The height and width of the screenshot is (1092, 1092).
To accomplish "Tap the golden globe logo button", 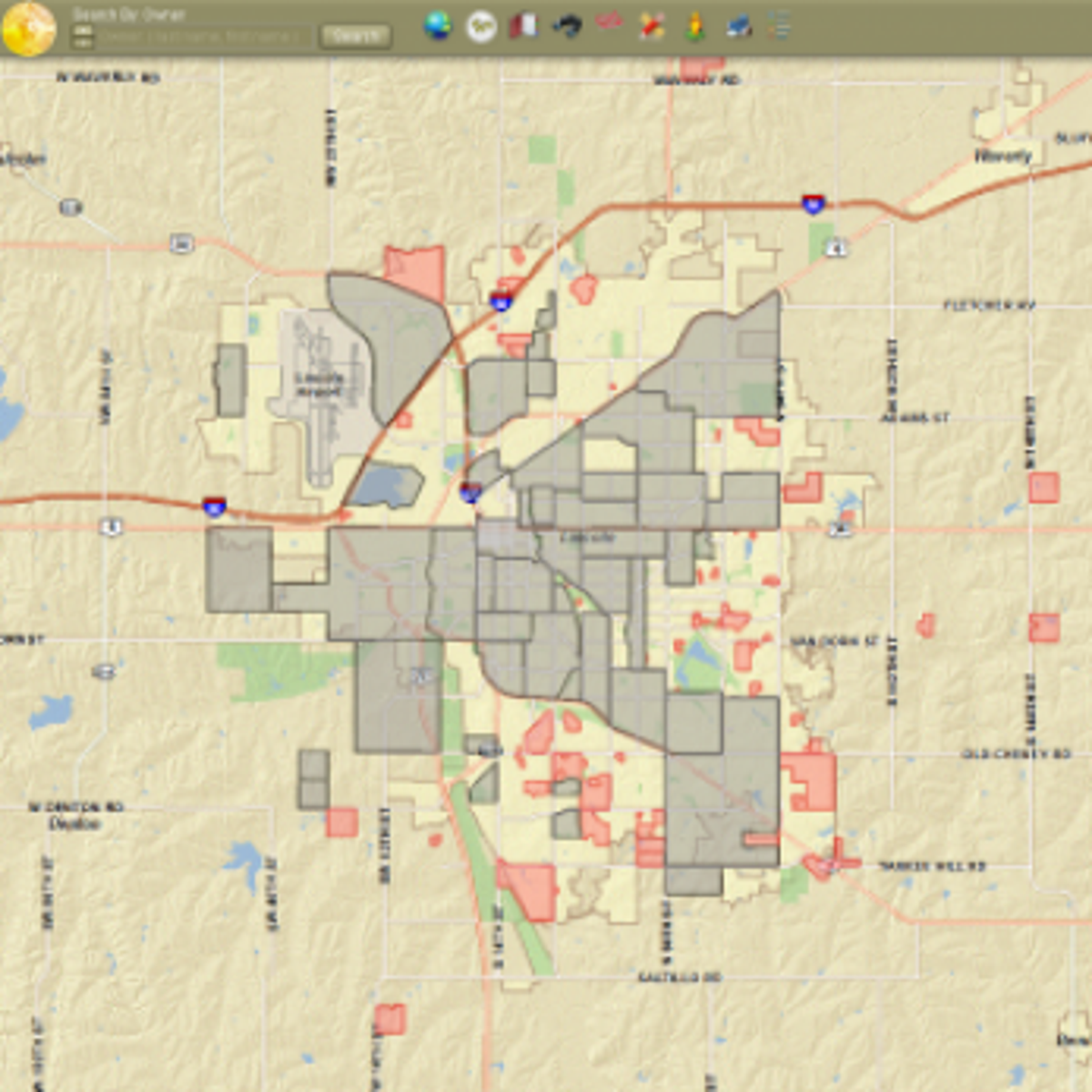I will pos(29,29).
